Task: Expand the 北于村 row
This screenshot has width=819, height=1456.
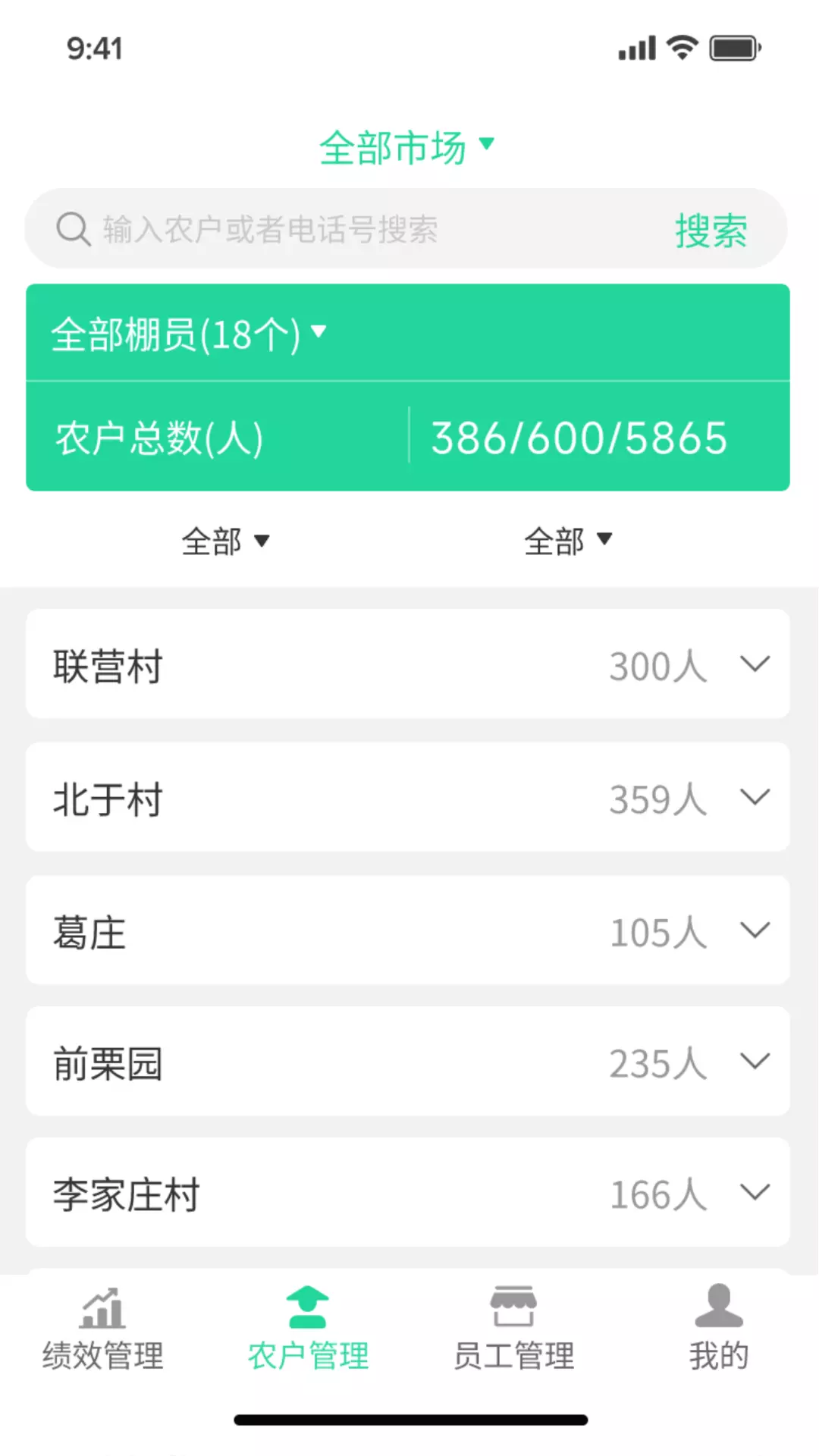Action: pos(408,797)
